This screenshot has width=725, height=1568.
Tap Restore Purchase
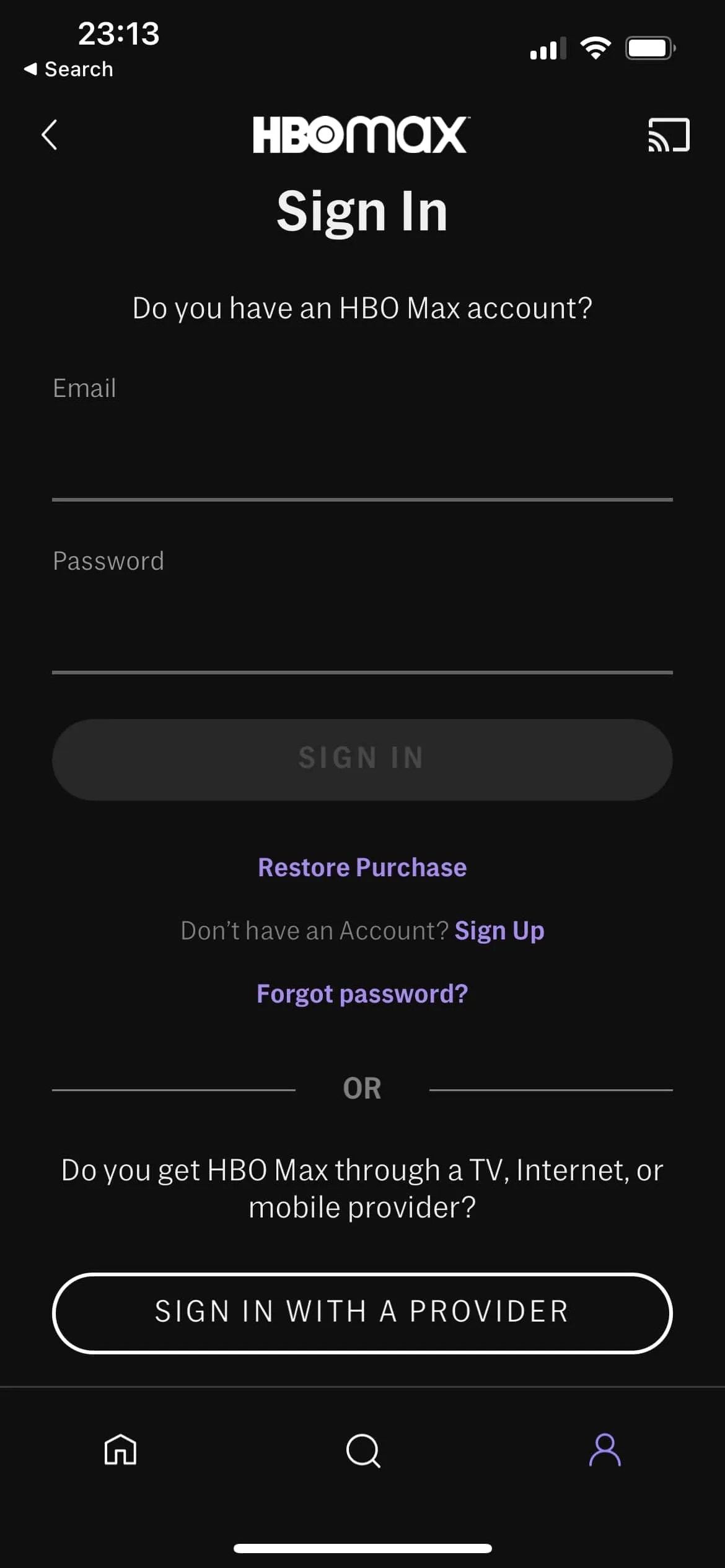click(362, 867)
